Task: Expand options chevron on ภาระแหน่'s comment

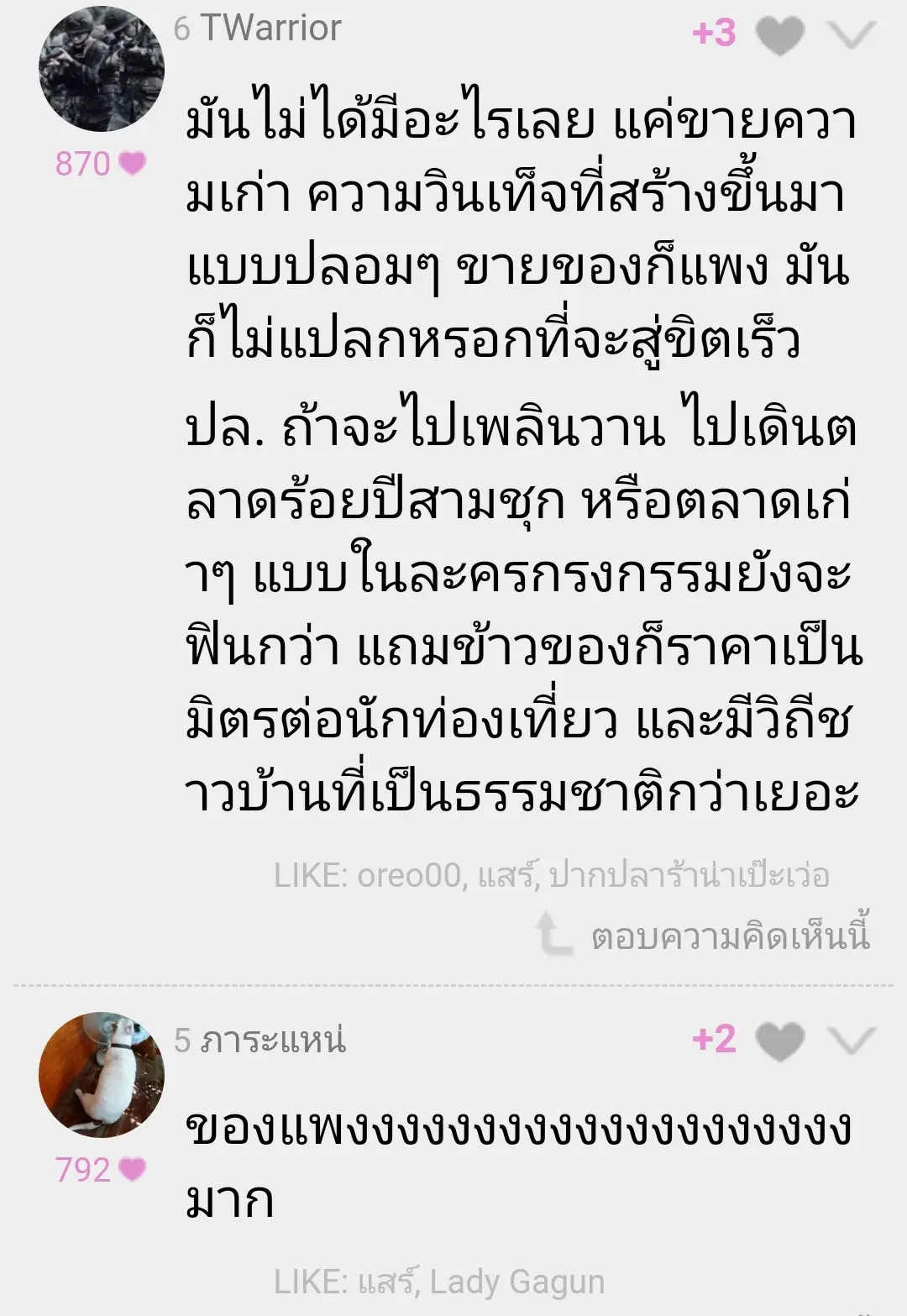Action: (x=852, y=1041)
